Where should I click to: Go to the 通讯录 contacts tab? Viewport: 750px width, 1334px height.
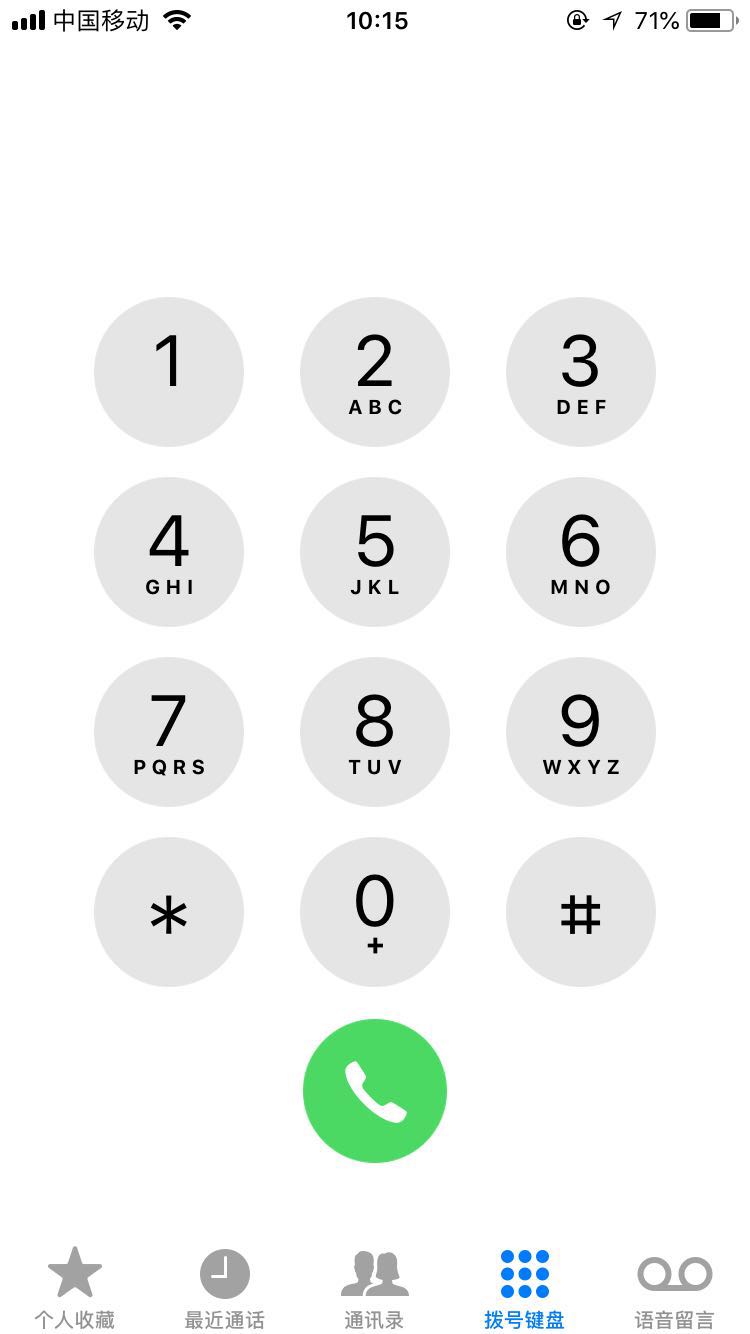pos(375,1288)
